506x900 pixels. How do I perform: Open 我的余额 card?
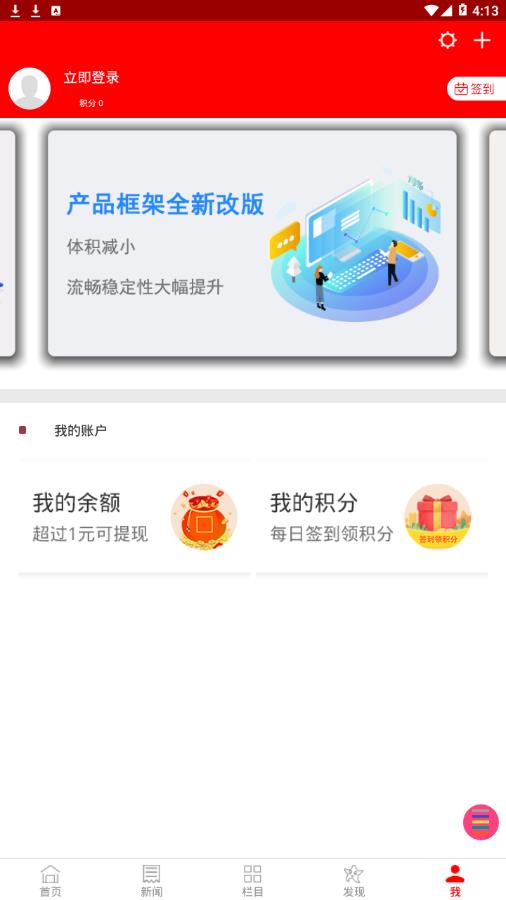[x=134, y=517]
